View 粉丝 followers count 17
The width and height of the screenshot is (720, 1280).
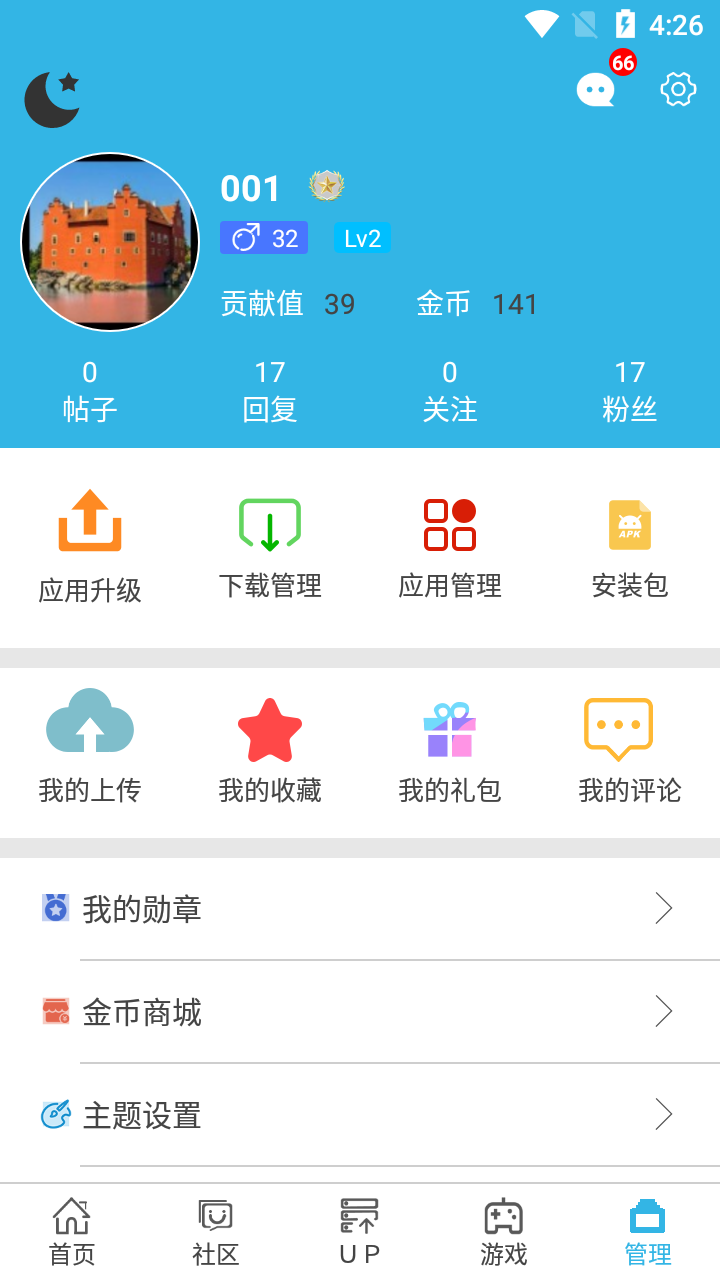point(630,388)
